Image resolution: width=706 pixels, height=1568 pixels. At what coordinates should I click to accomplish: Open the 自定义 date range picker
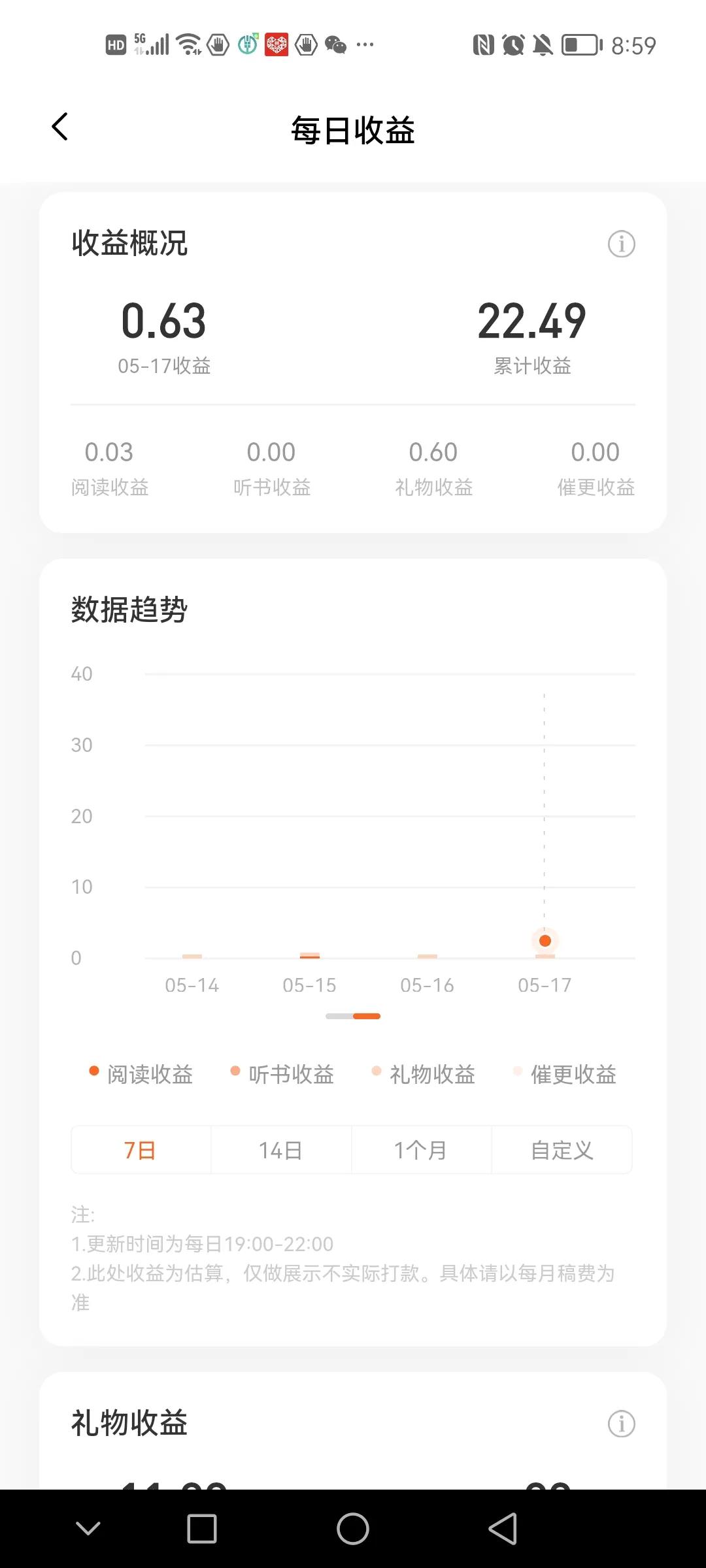click(x=561, y=1150)
